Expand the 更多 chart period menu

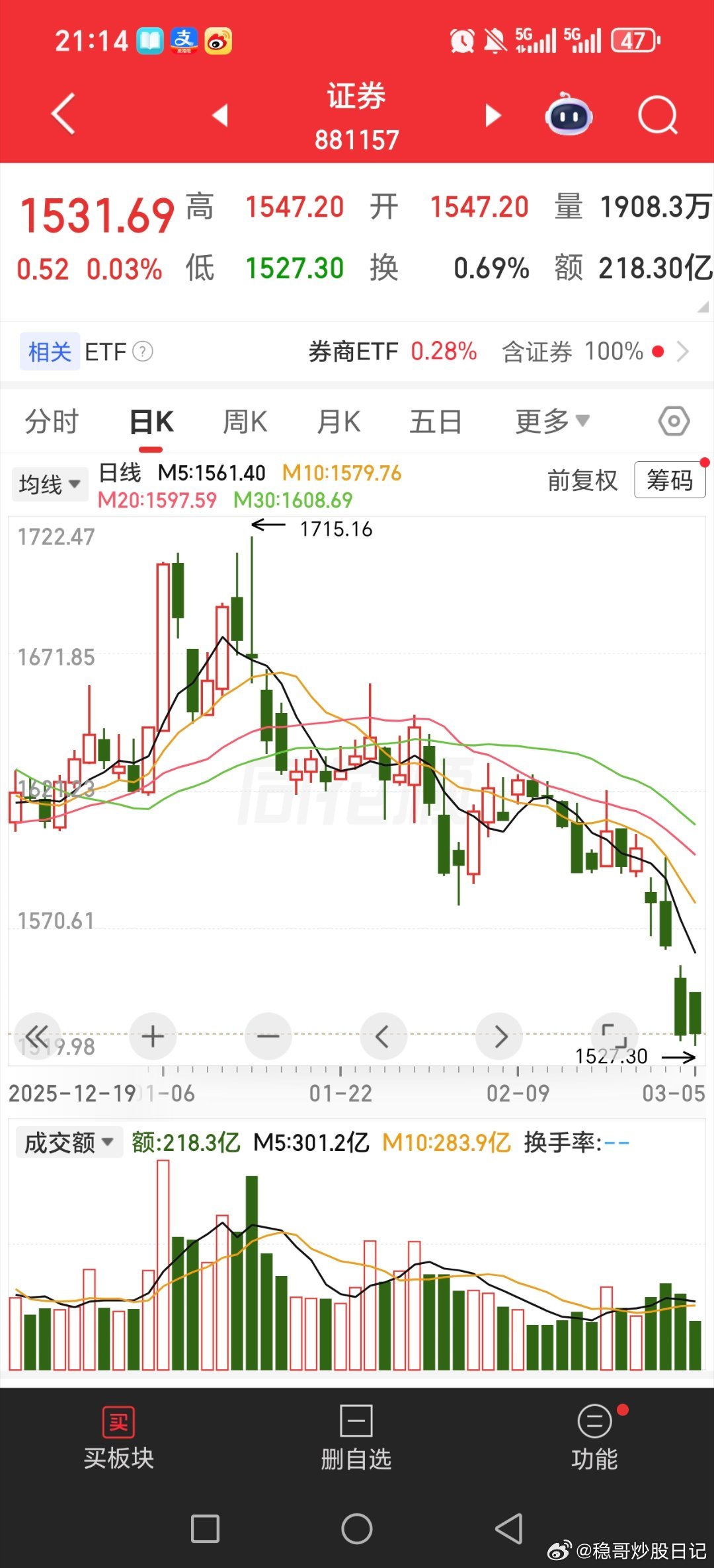tap(551, 420)
